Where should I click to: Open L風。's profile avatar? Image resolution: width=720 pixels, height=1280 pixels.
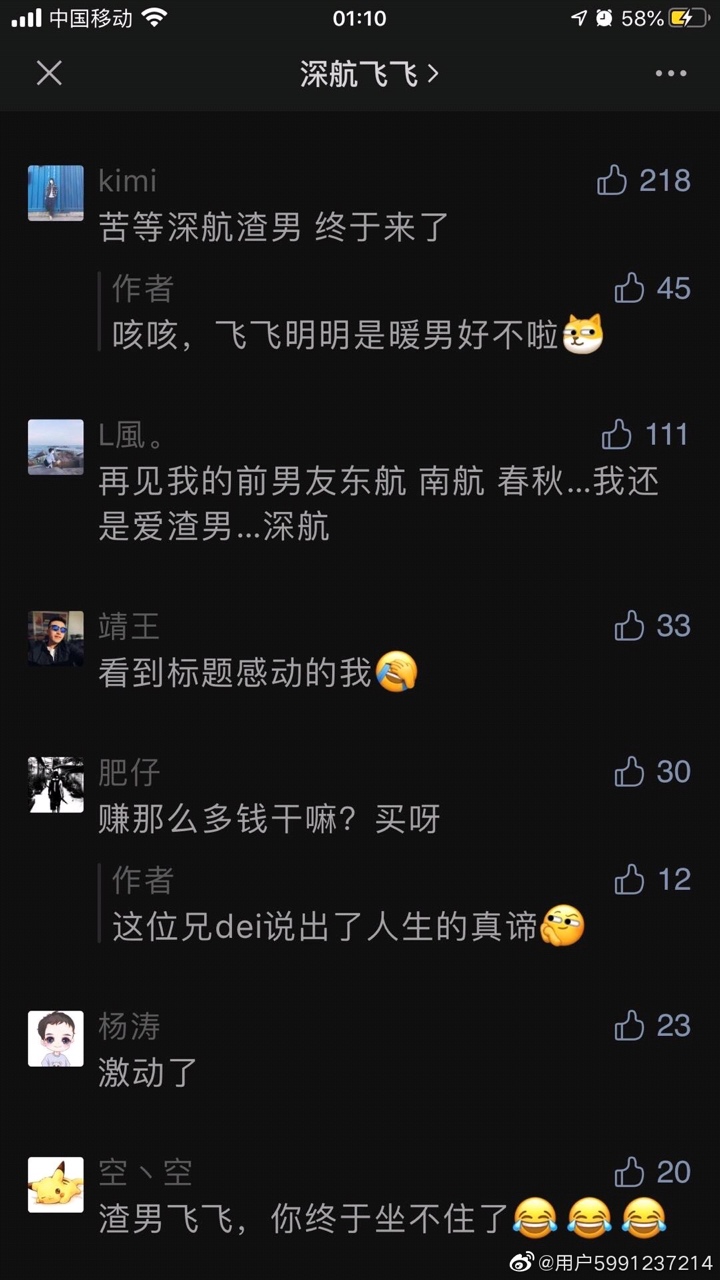pos(55,446)
